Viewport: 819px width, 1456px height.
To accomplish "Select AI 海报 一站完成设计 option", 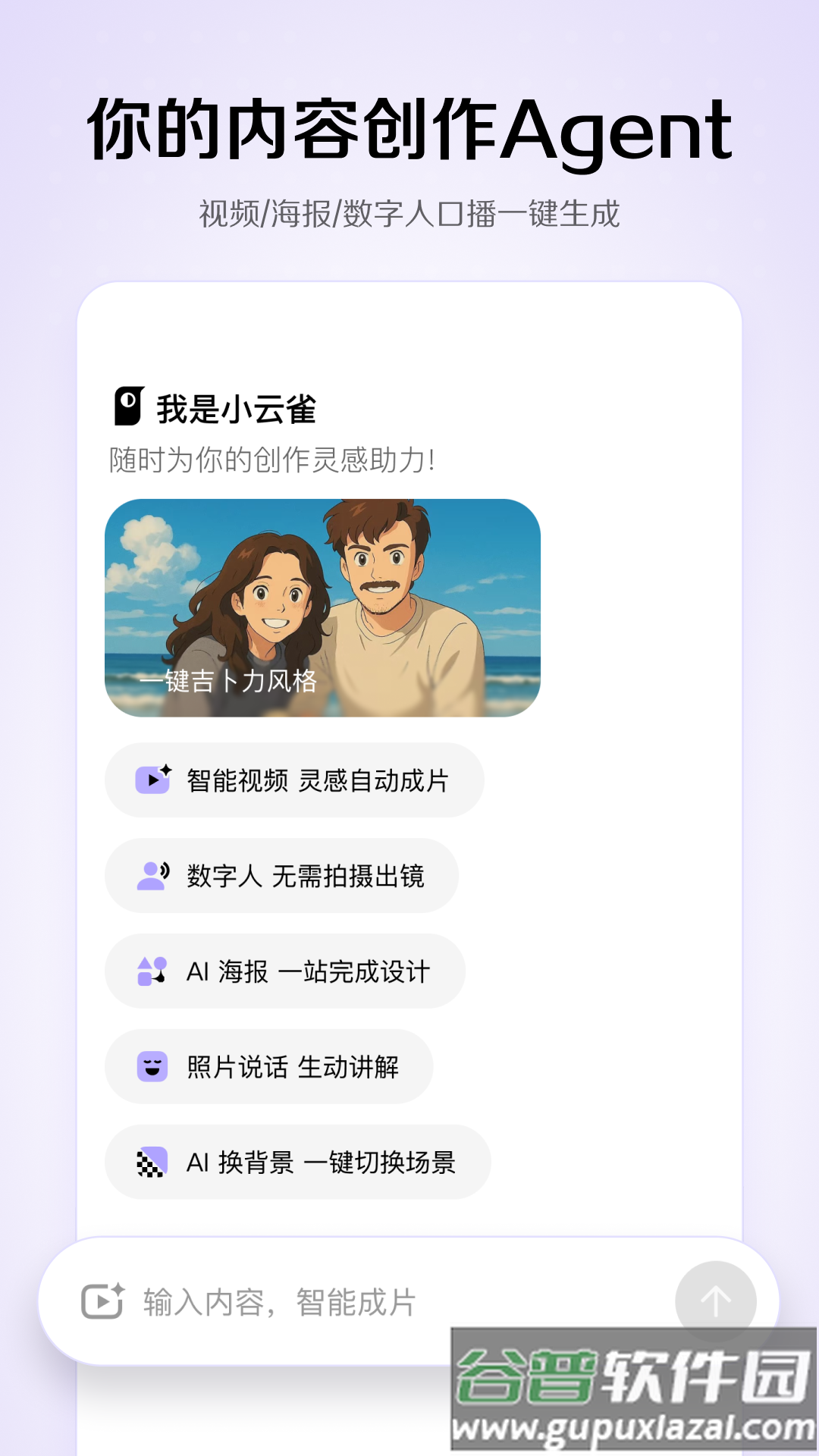I will [284, 971].
